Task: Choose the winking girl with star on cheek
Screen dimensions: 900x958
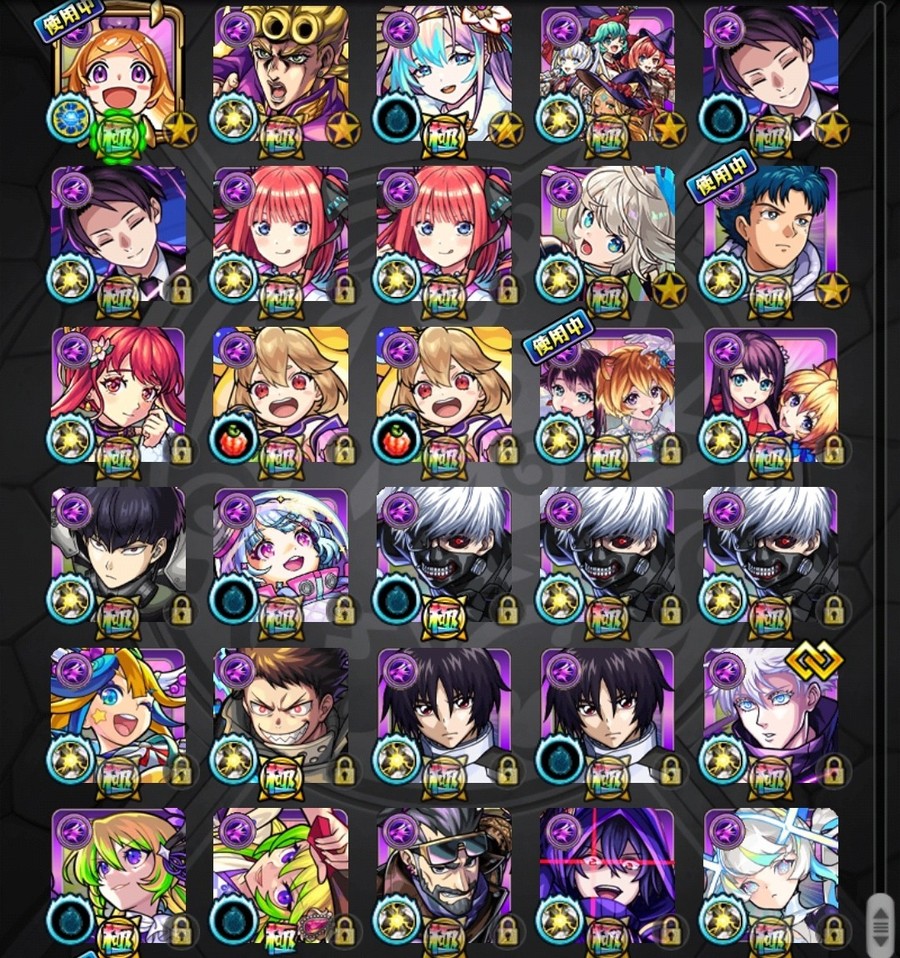Action: (x=118, y=716)
